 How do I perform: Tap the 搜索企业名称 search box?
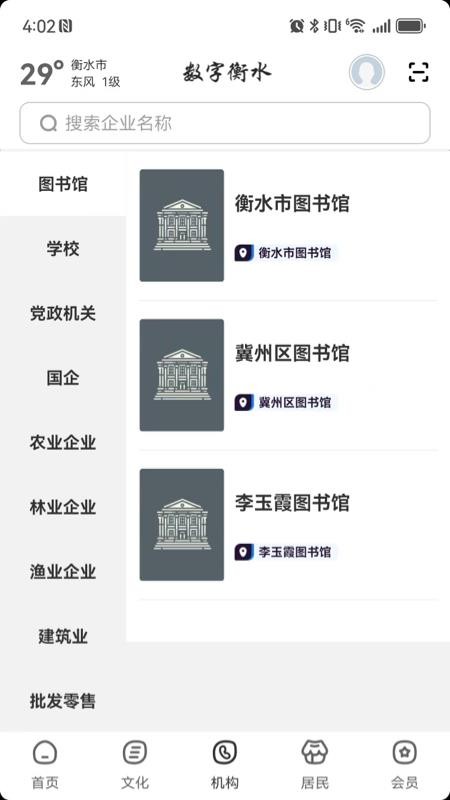point(225,123)
